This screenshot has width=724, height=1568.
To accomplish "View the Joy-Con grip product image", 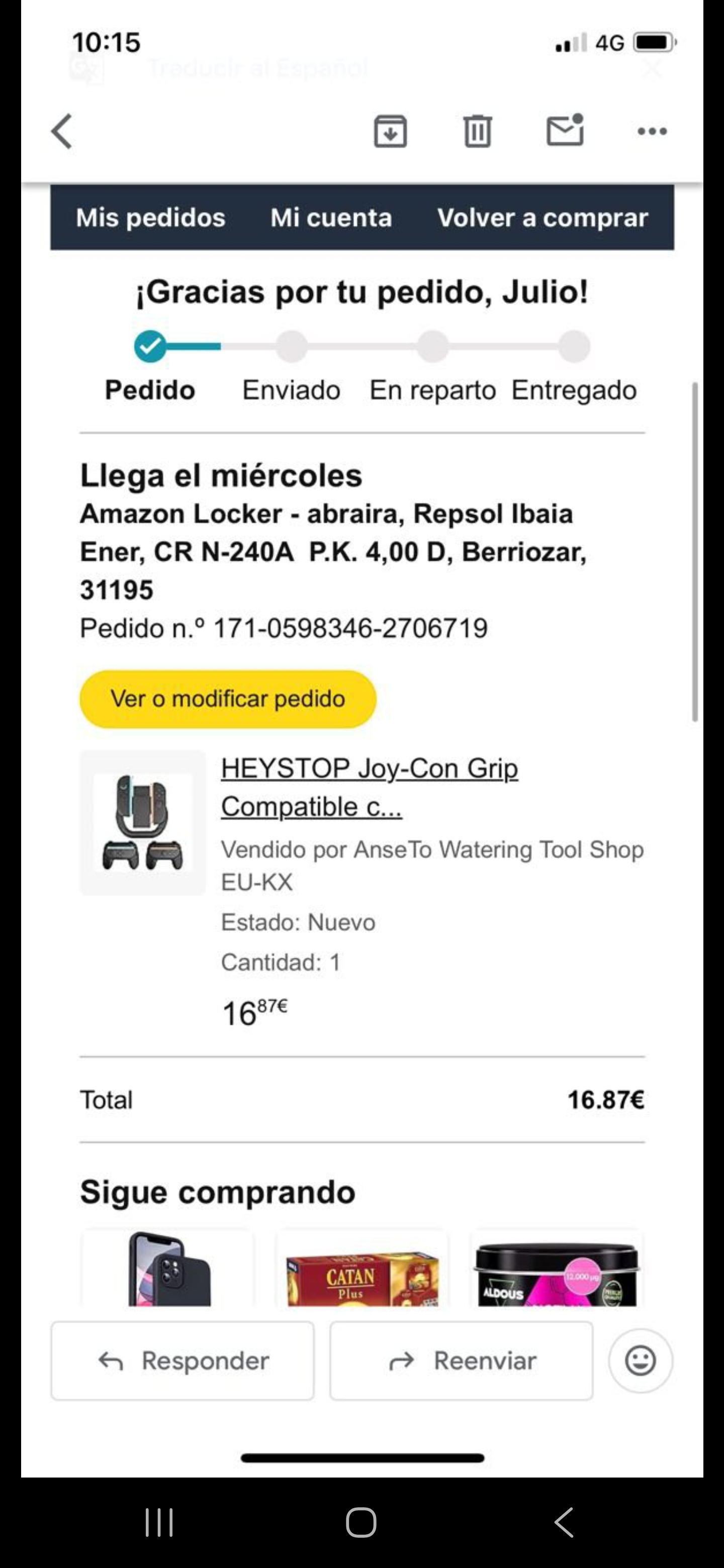I will (x=142, y=822).
